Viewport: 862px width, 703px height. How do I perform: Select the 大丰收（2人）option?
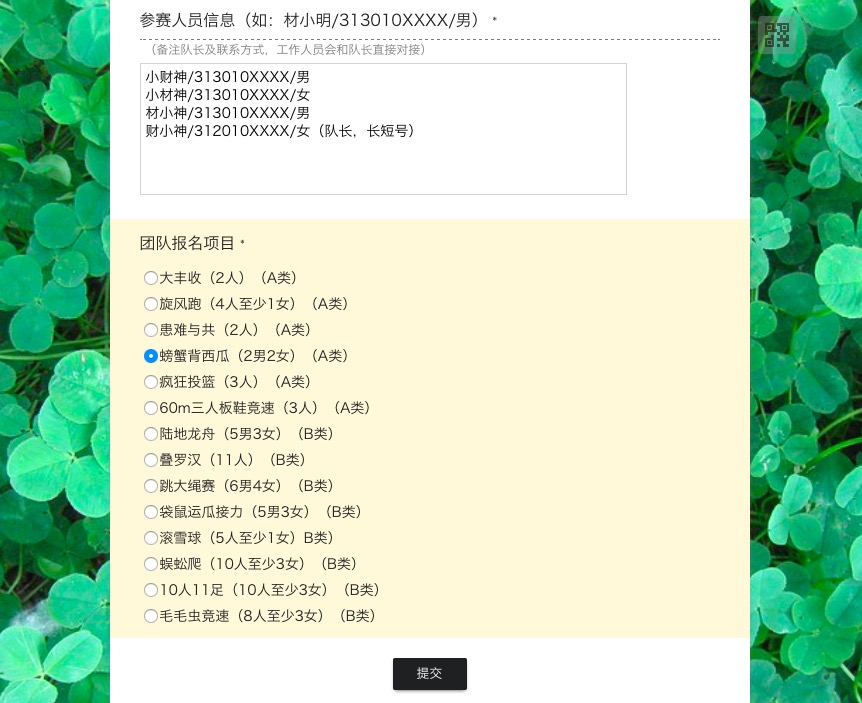pos(151,278)
